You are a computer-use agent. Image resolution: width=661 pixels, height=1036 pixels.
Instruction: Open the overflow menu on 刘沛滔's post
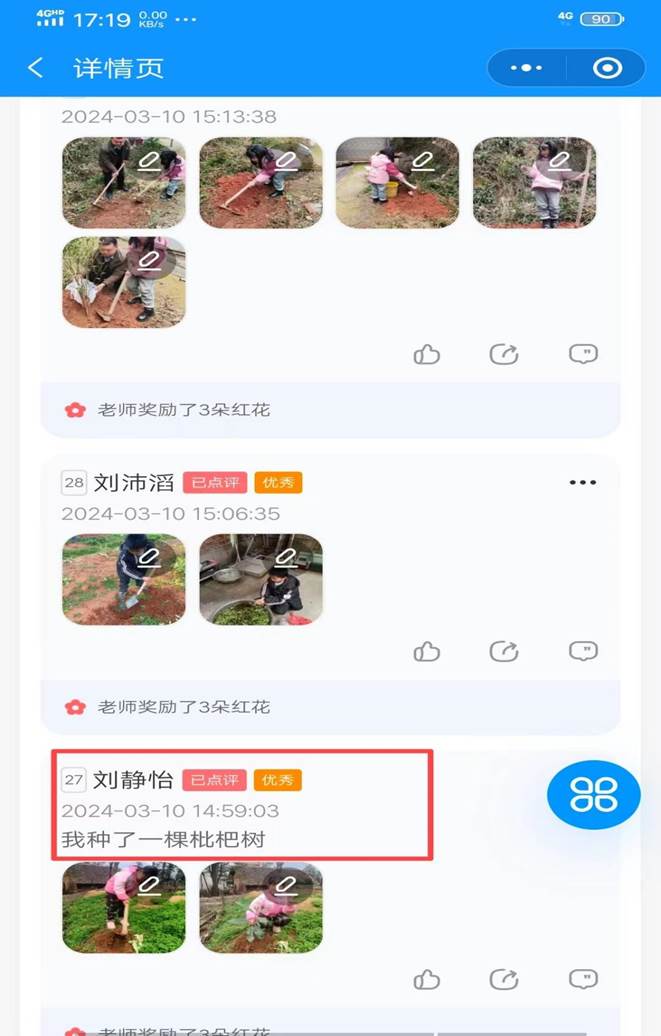pos(582,483)
